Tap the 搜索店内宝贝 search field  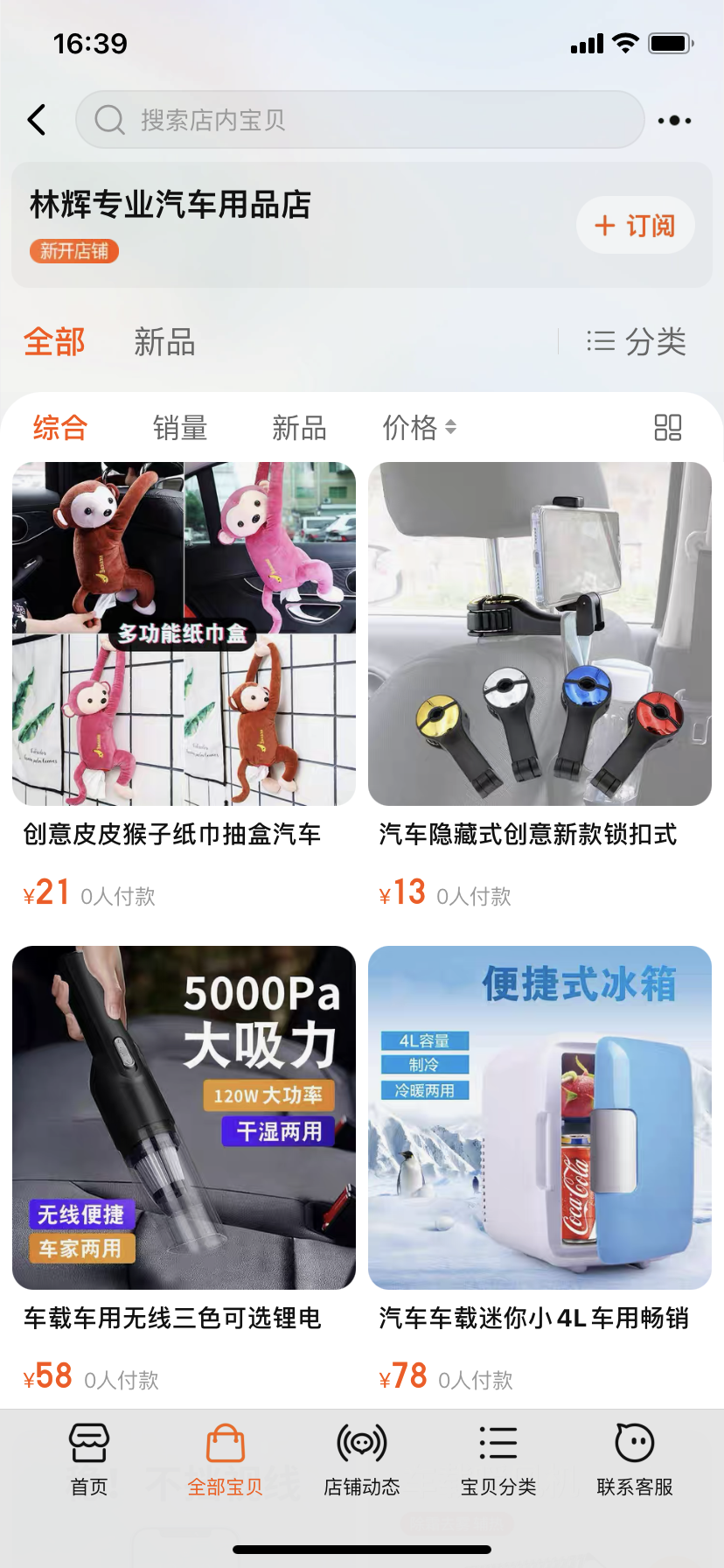[x=360, y=120]
